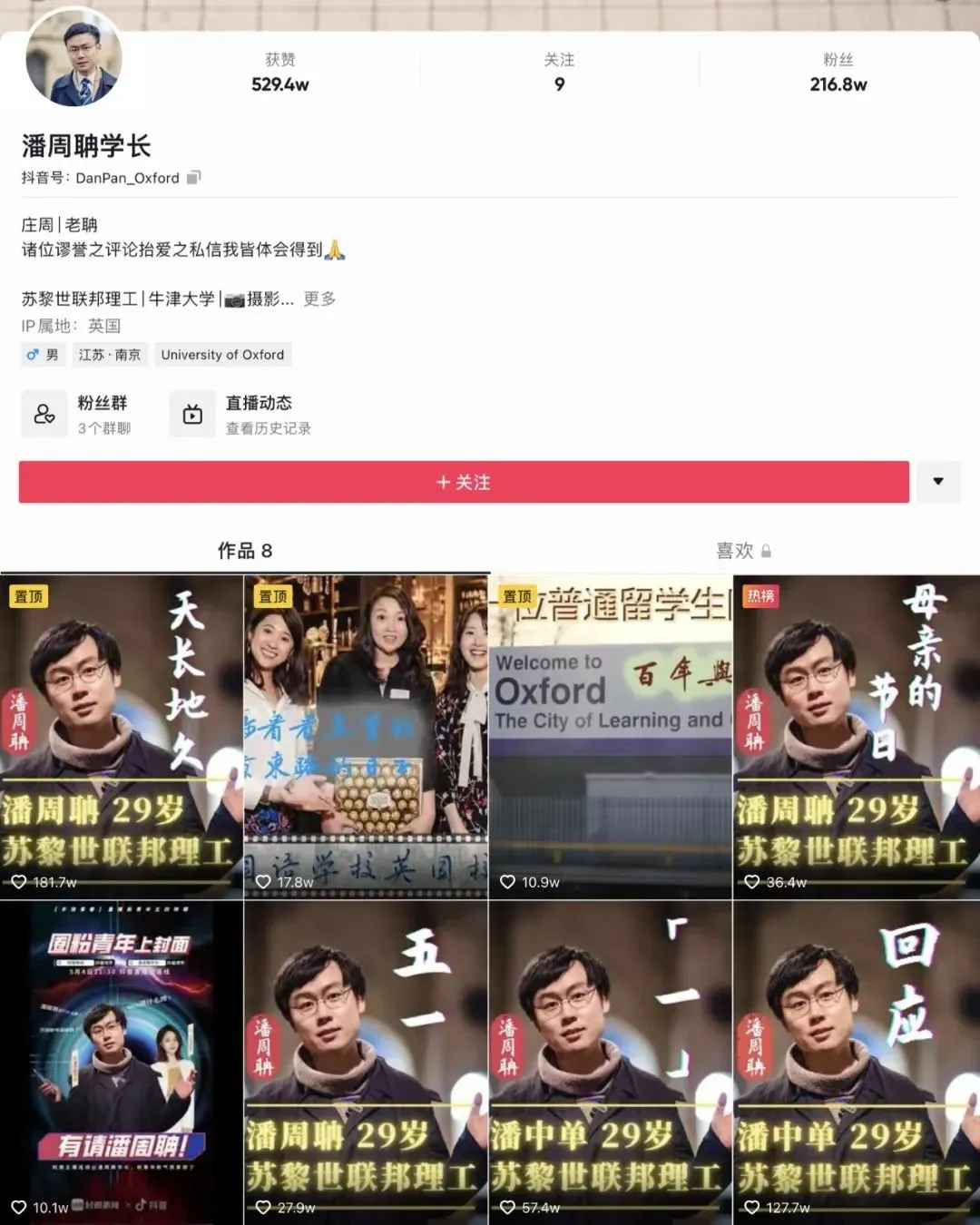The height and width of the screenshot is (1225, 980).
Task: Play the 回应 video with 127.7w likes
Action: (856, 1062)
